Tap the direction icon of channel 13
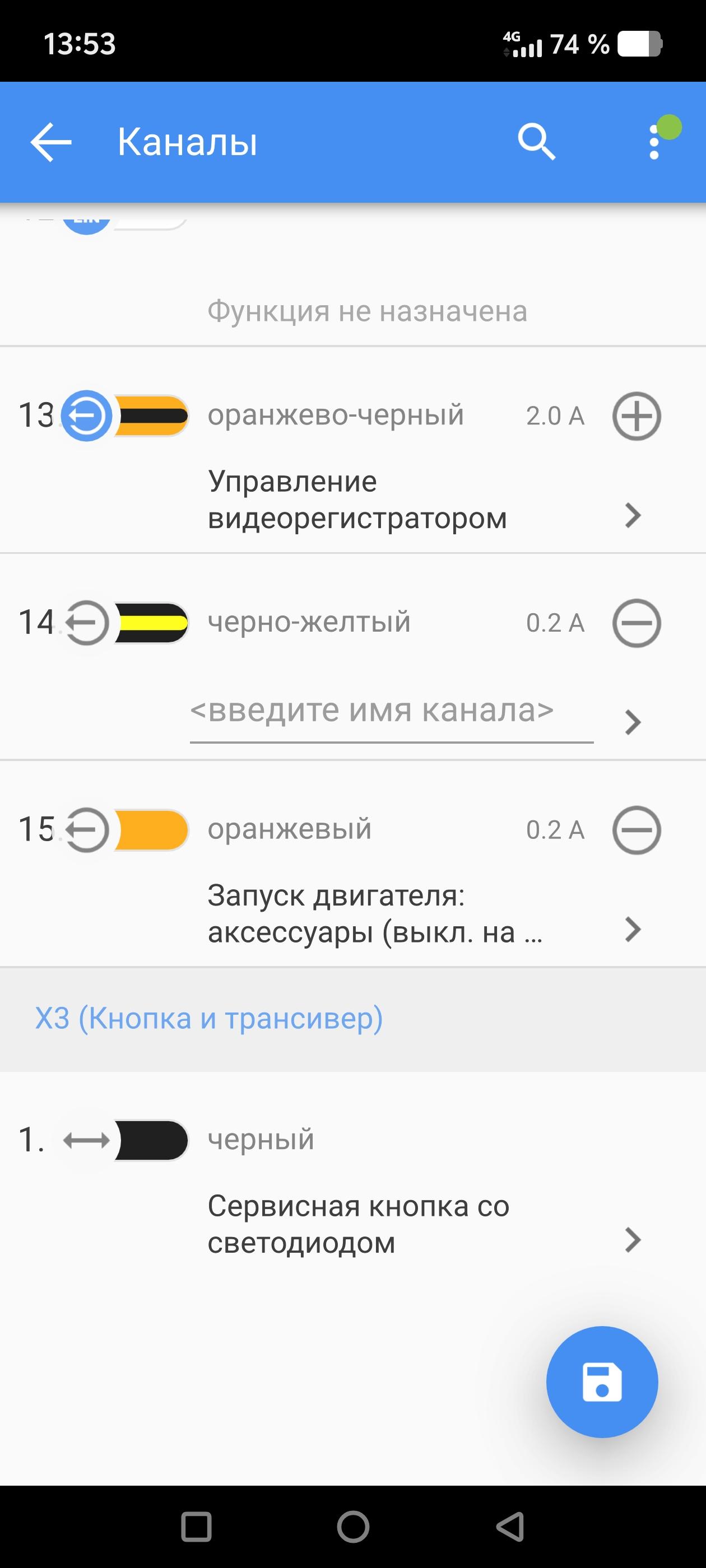 (x=86, y=416)
